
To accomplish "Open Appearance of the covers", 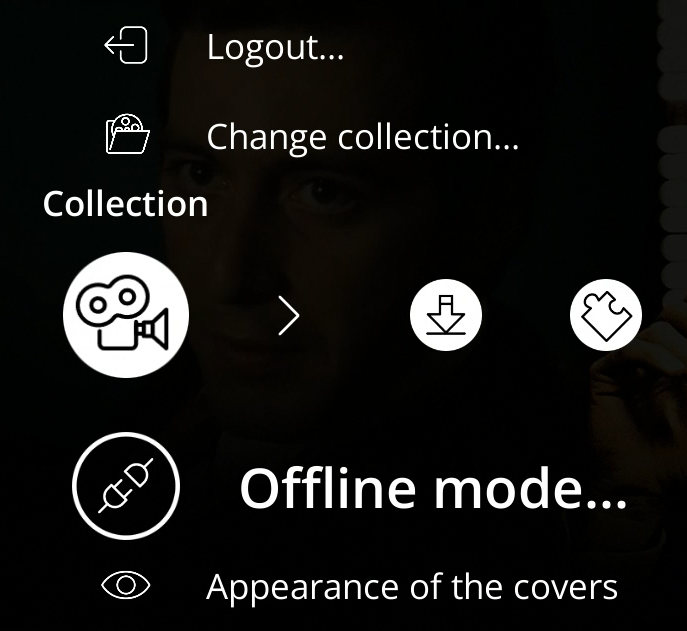I will [x=411, y=586].
